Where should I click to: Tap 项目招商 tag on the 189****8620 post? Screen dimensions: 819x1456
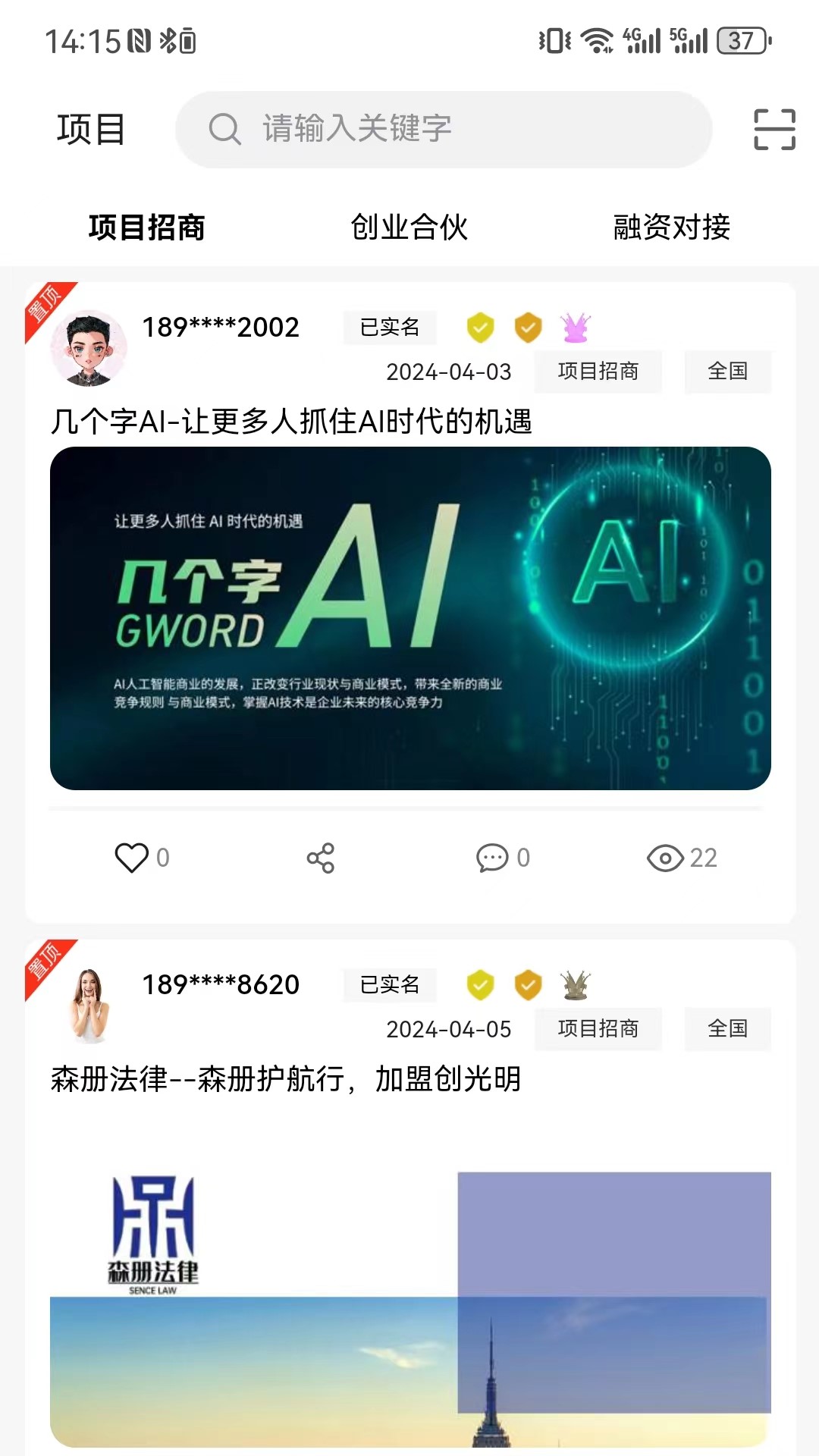click(x=598, y=1028)
